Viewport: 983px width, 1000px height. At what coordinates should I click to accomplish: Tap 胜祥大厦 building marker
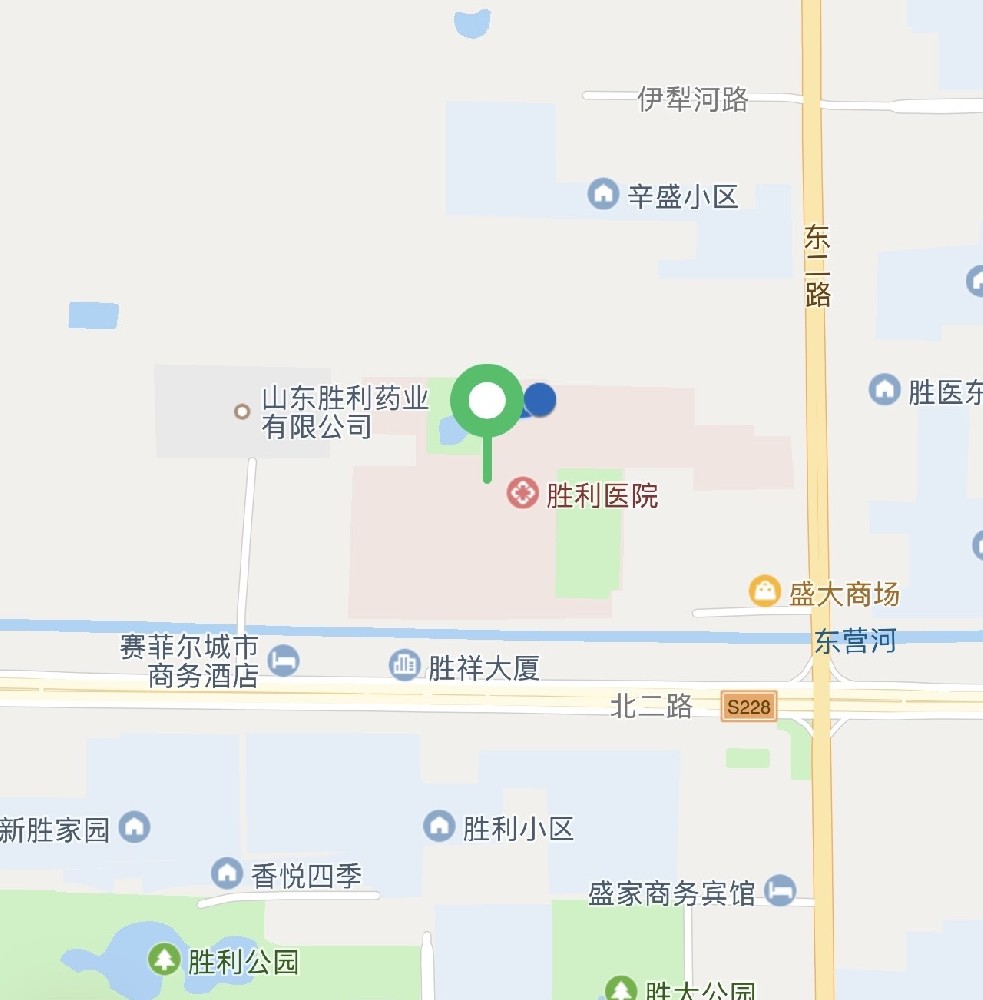coord(404,665)
